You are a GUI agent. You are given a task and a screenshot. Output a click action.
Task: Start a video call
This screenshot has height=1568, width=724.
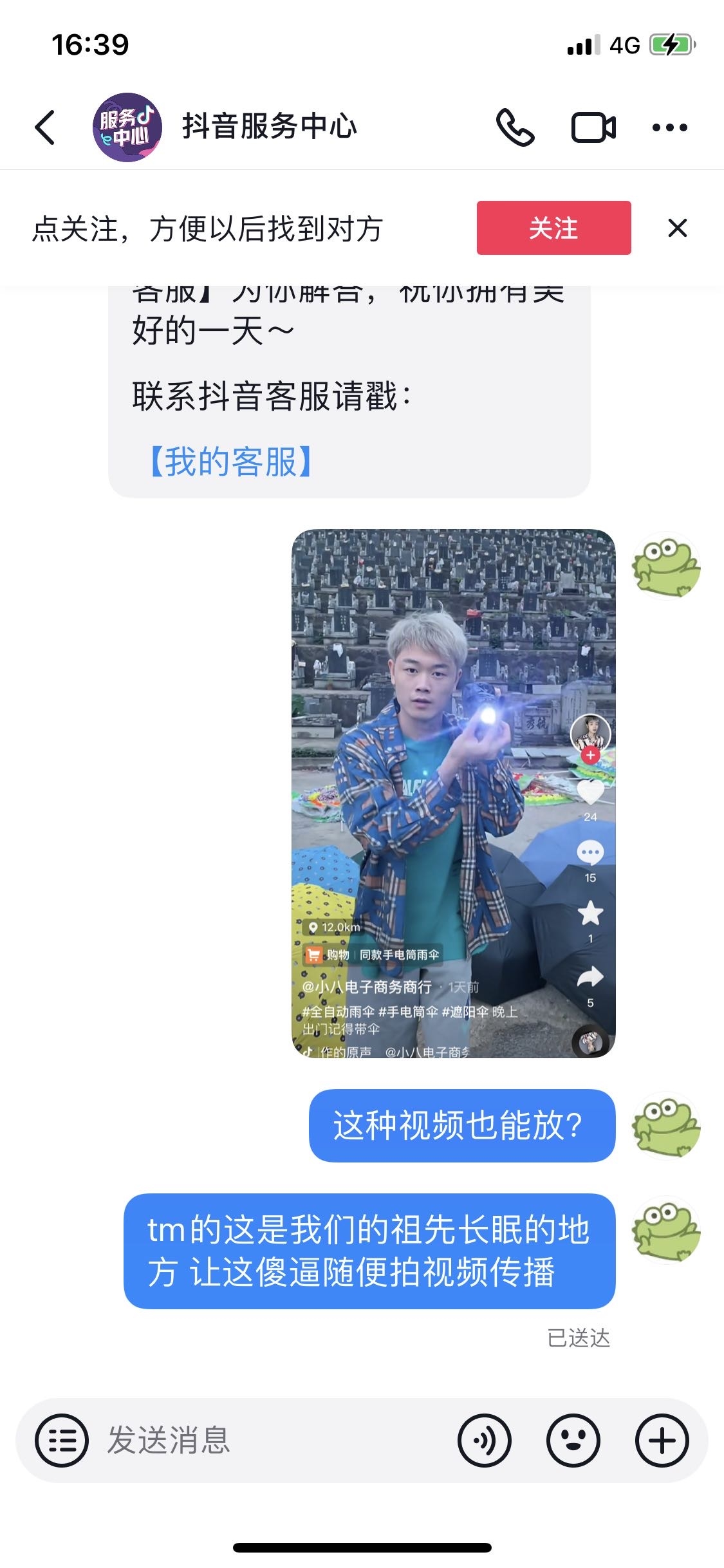click(593, 127)
